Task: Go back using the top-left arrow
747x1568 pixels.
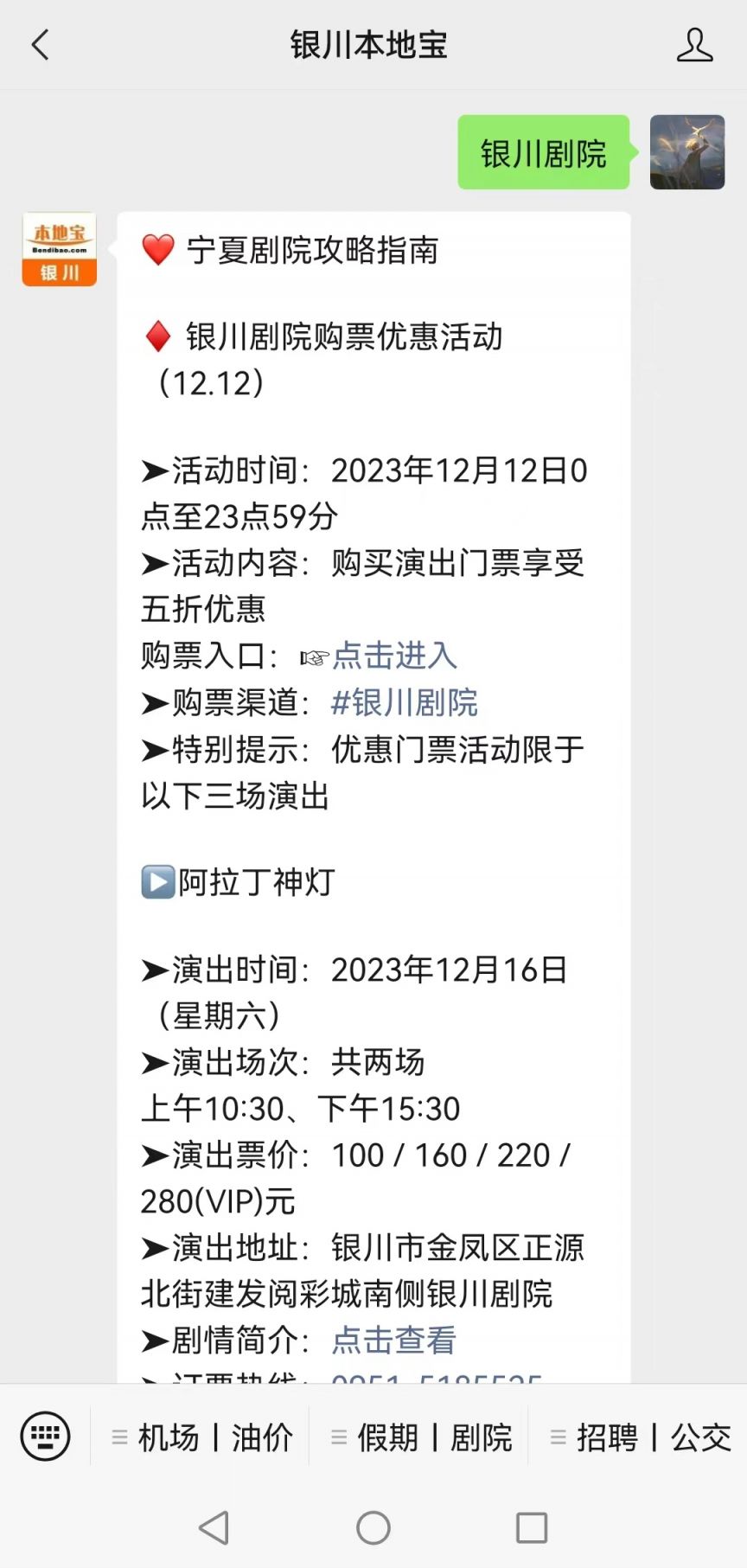Action: coord(41,45)
